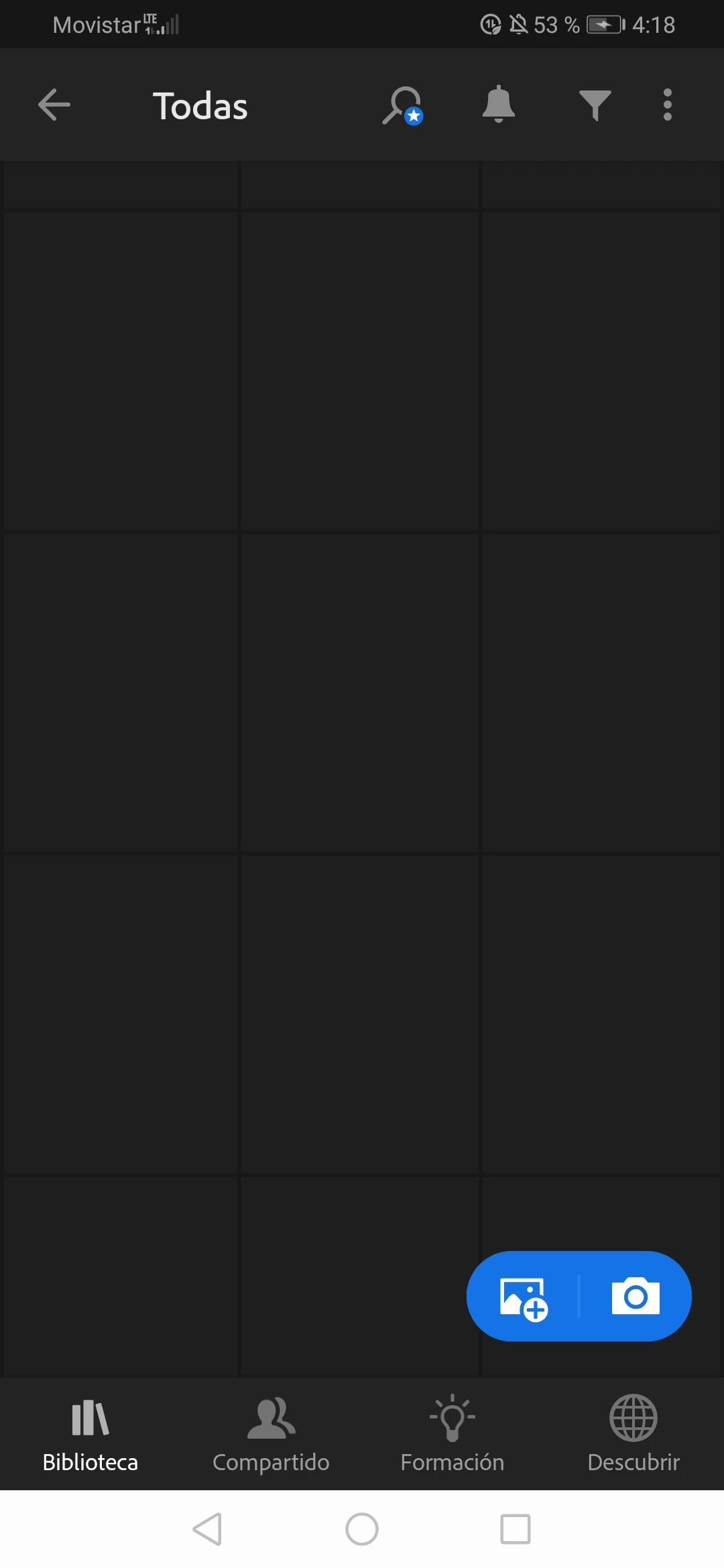Switch to the Compartido tab

(271, 1435)
